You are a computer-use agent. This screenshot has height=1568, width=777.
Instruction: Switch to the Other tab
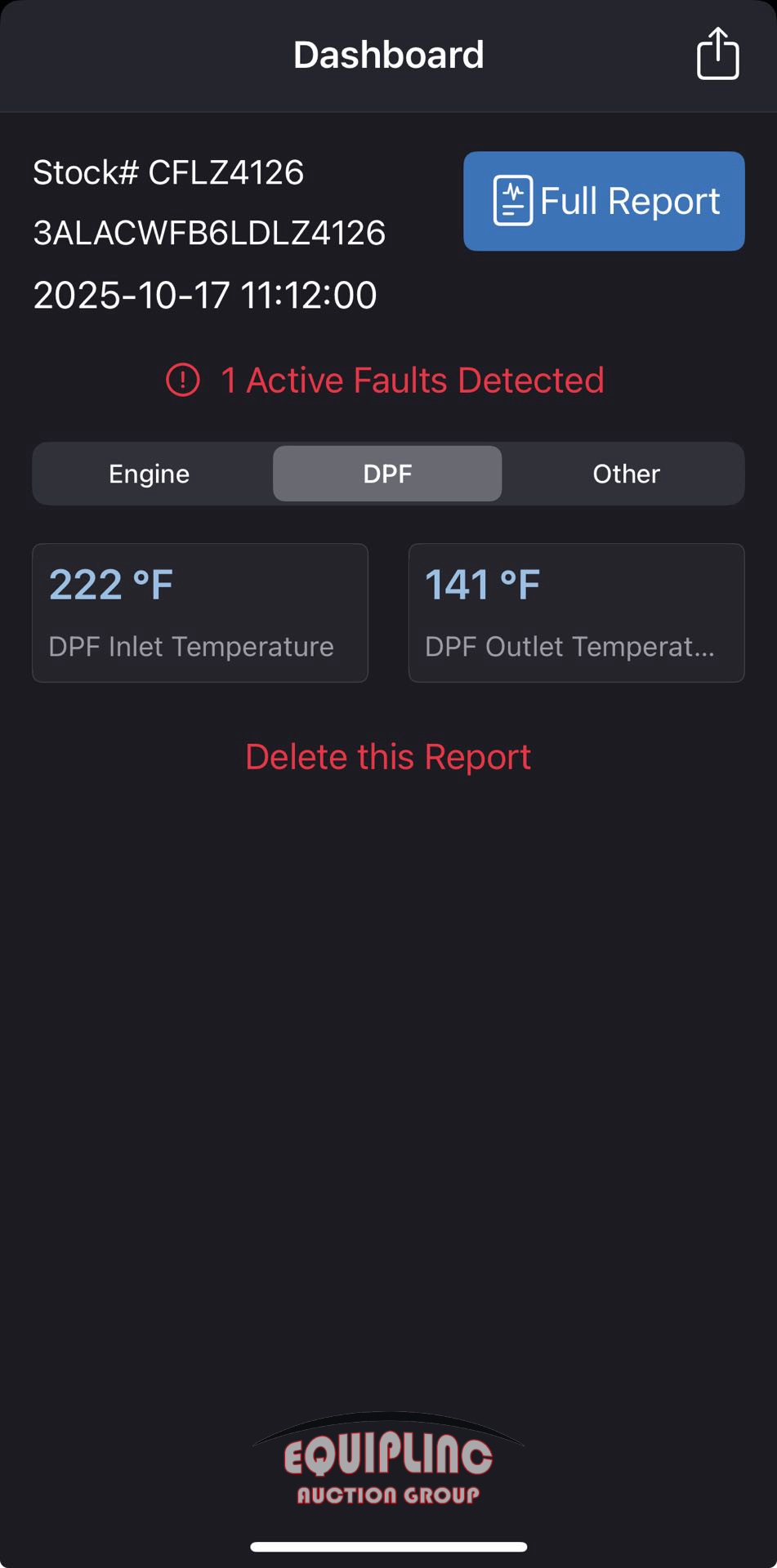626,474
